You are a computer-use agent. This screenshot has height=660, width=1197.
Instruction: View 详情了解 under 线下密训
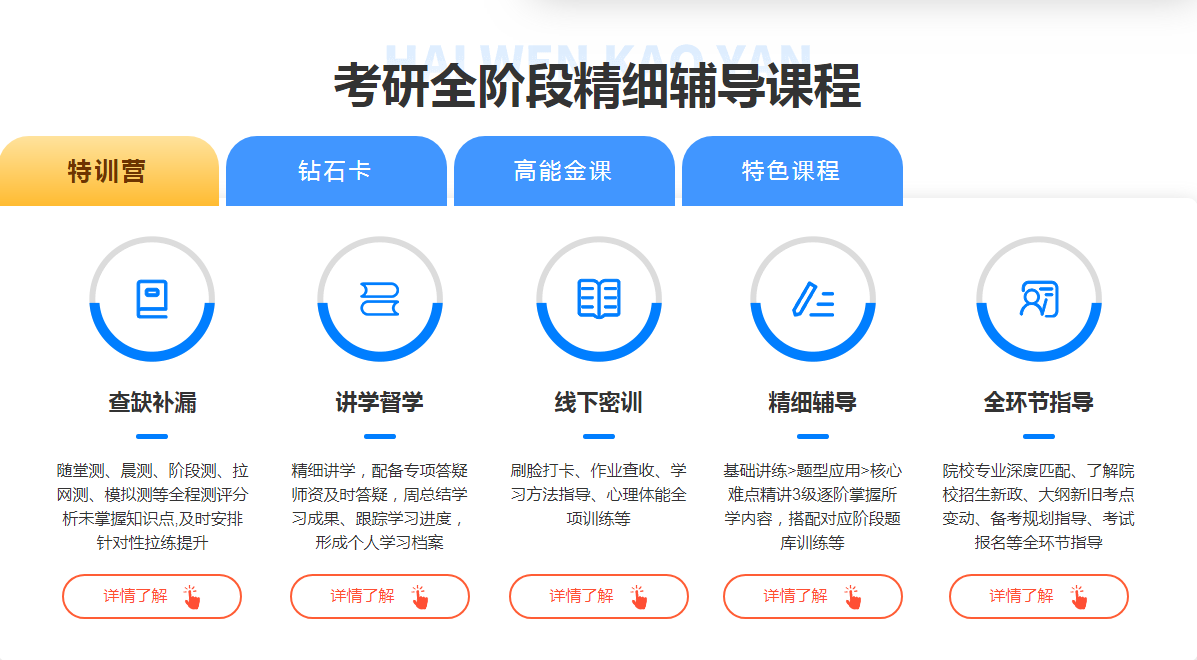click(598, 597)
